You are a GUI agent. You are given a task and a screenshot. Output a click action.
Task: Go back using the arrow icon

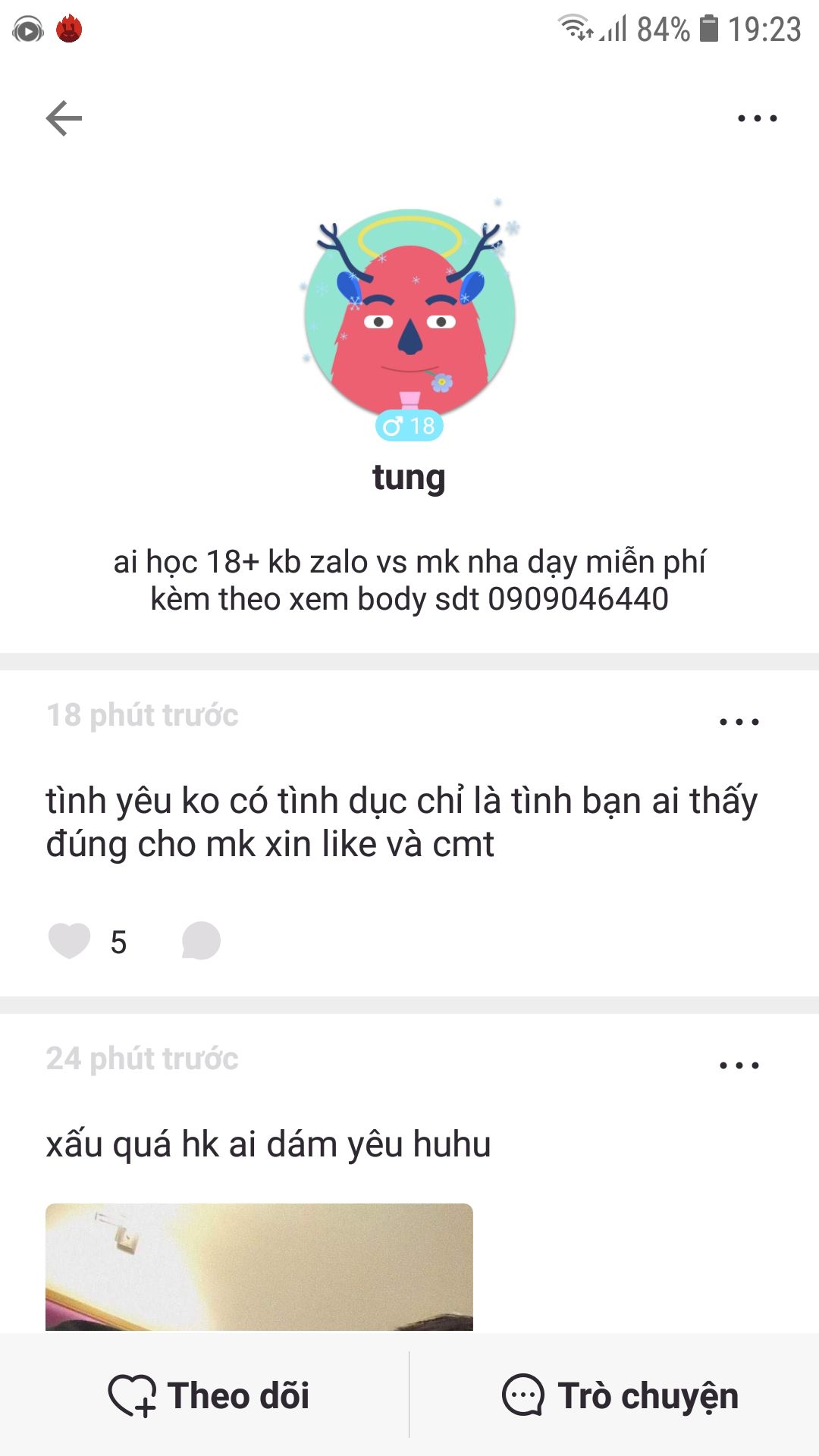(64, 118)
